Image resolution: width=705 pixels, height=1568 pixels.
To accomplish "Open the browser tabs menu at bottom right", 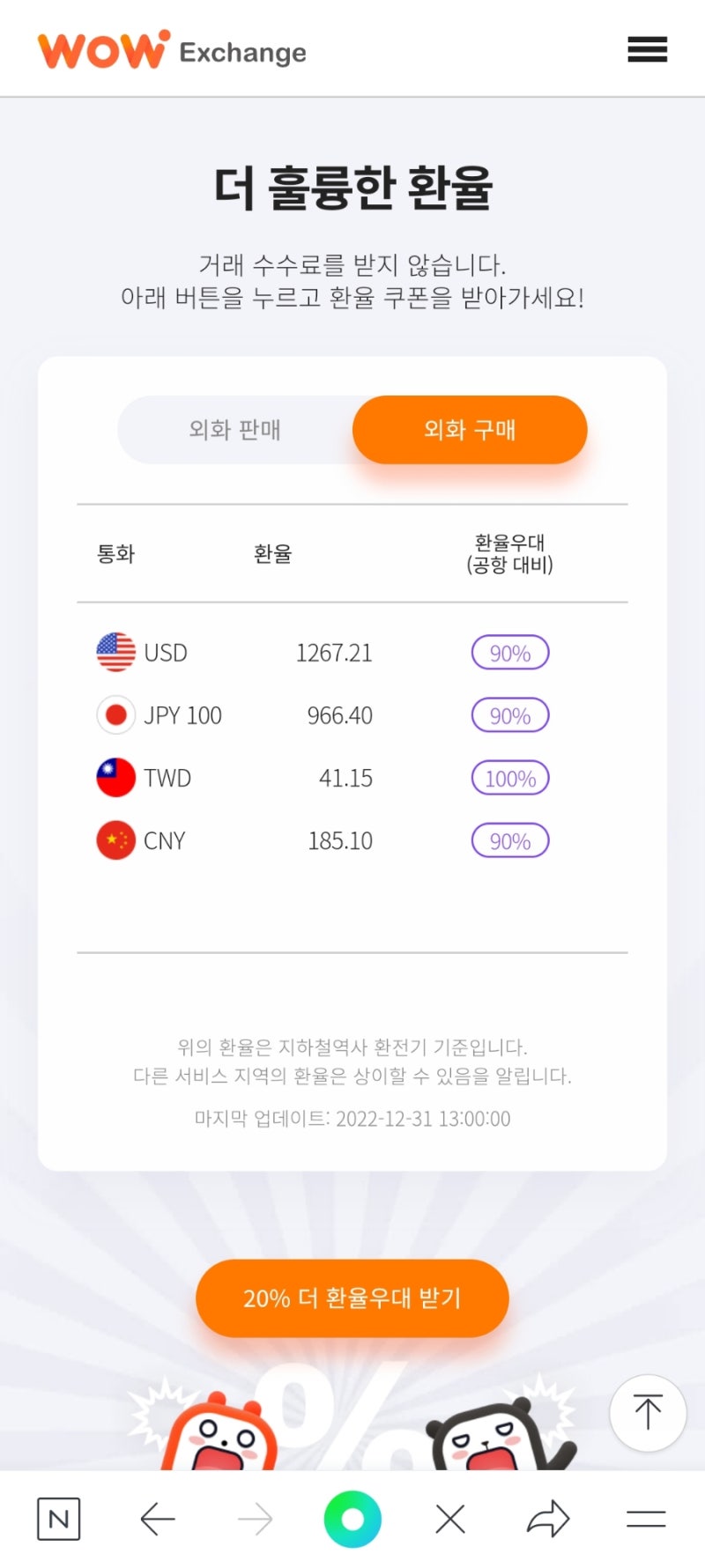I will (645, 1518).
